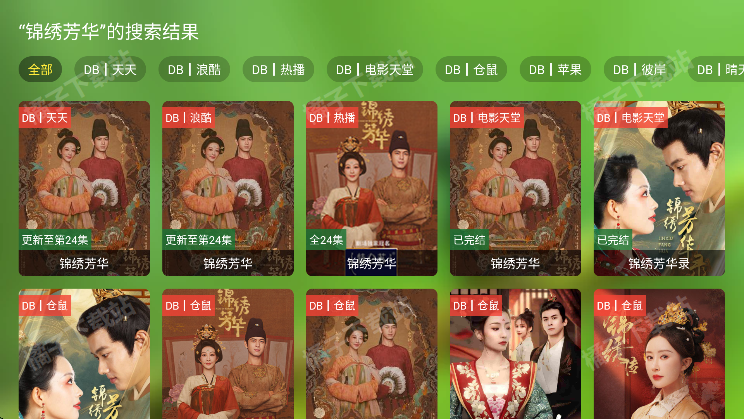Select the 全部 filter chip
The width and height of the screenshot is (744, 419).
pyautogui.click(x=40, y=70)
